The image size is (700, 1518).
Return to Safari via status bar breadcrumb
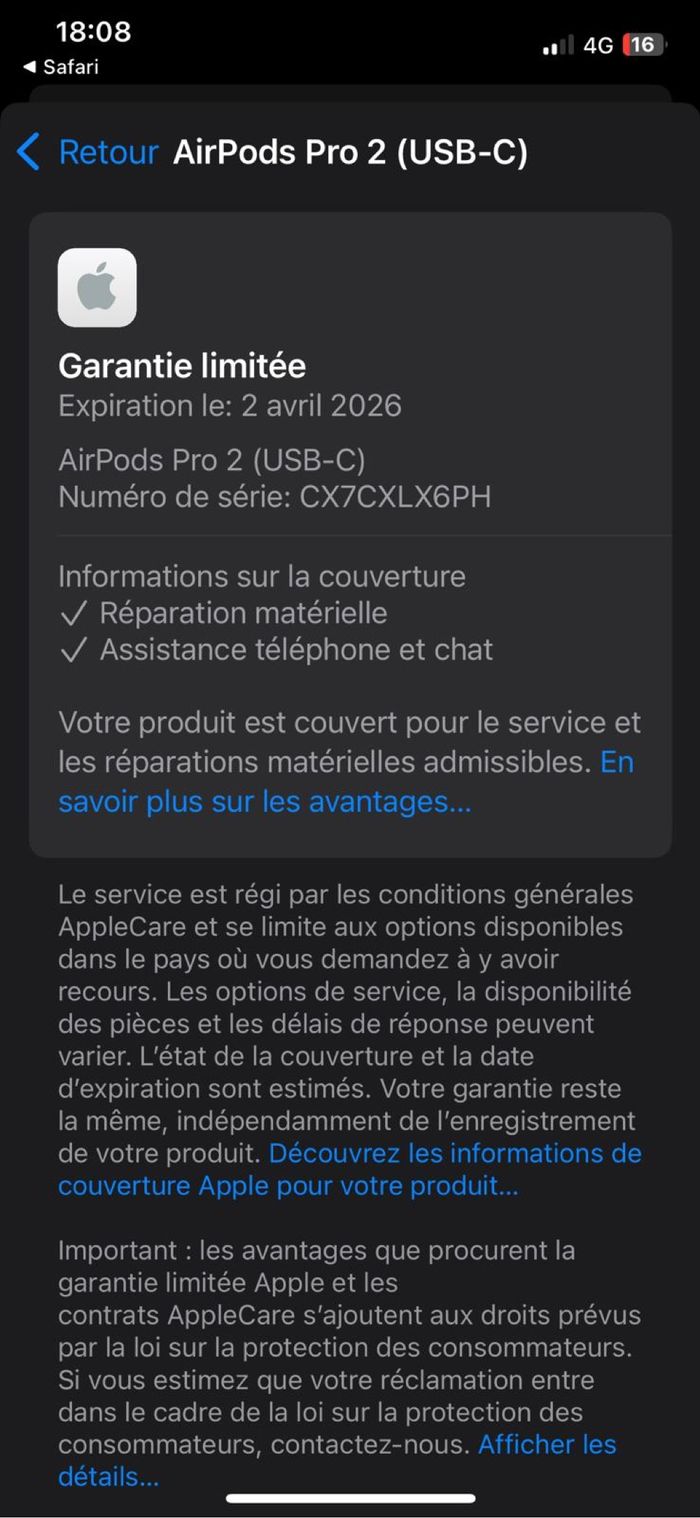[x=61, y=67]
